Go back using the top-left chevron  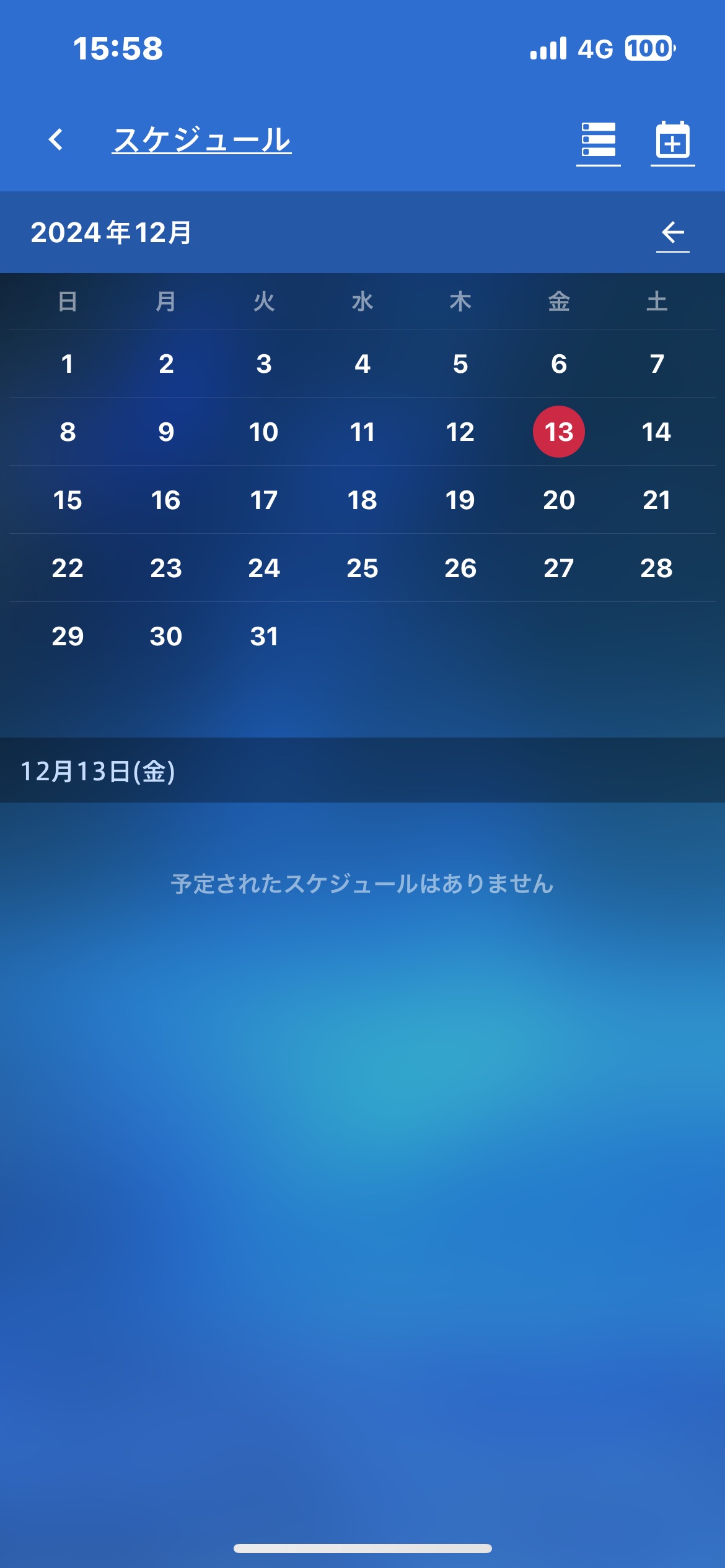click(x=56, y=139)
